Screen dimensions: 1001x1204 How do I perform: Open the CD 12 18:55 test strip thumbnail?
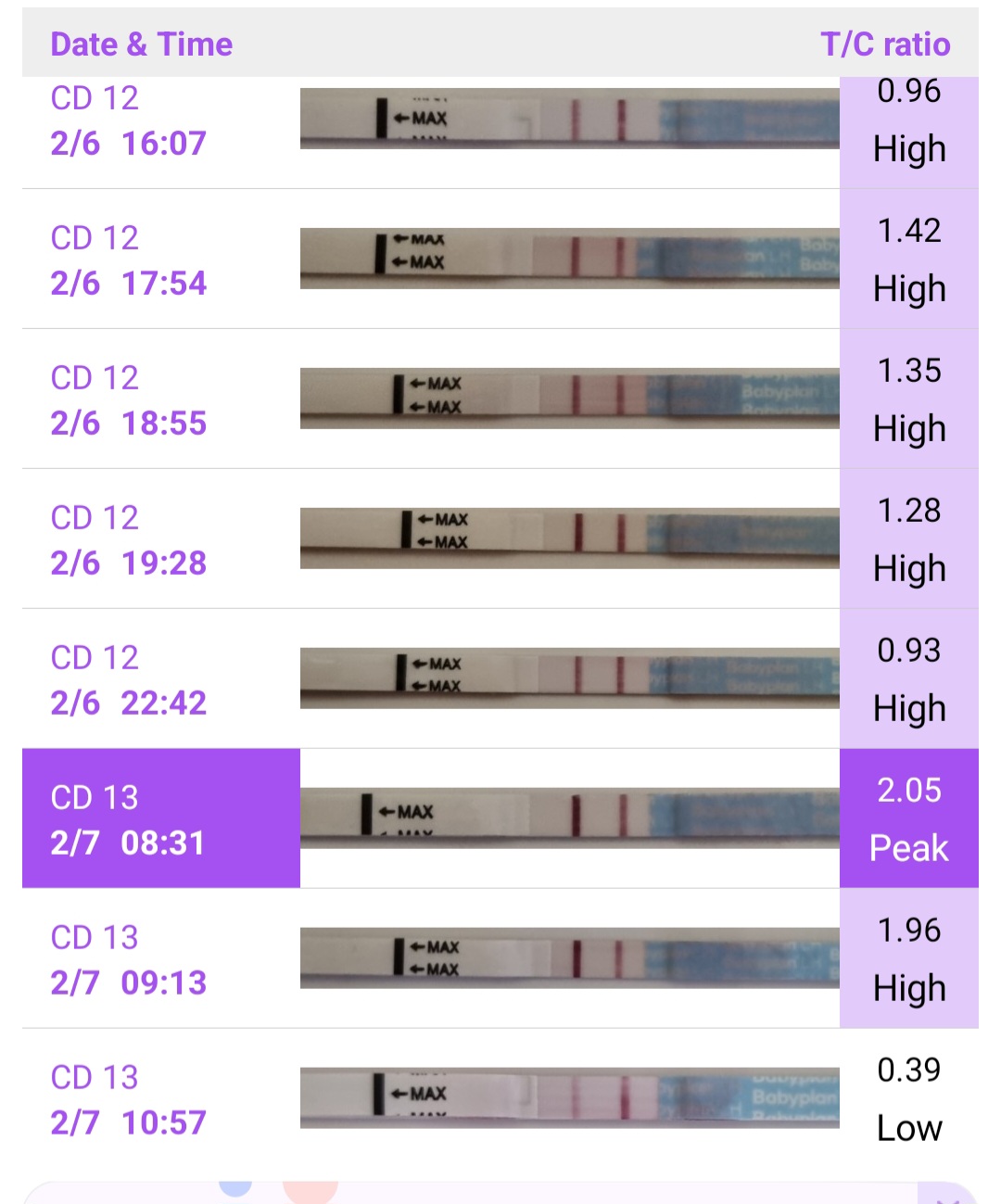pos(570,399)
